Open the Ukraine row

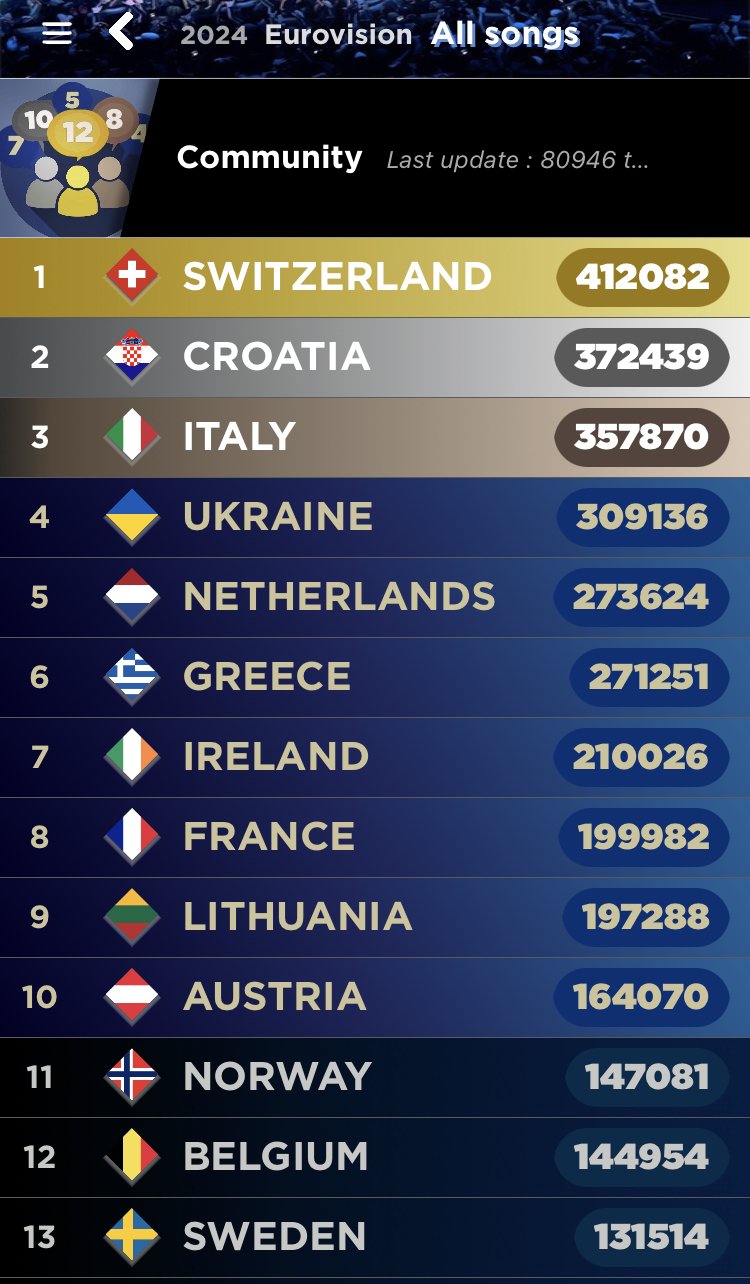(x=375, y=517)
